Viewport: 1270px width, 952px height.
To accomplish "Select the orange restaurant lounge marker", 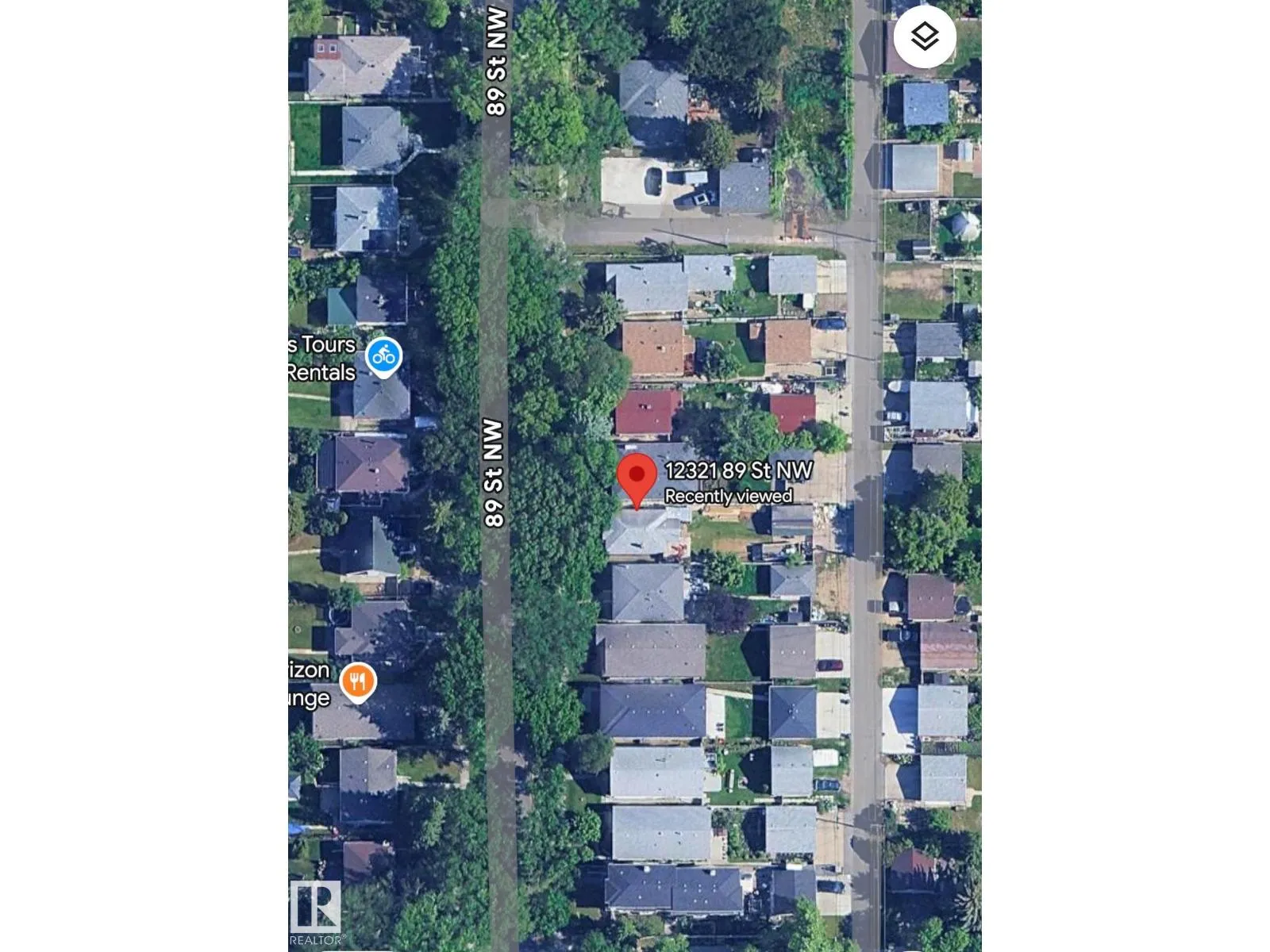I will tap(358, 681).
